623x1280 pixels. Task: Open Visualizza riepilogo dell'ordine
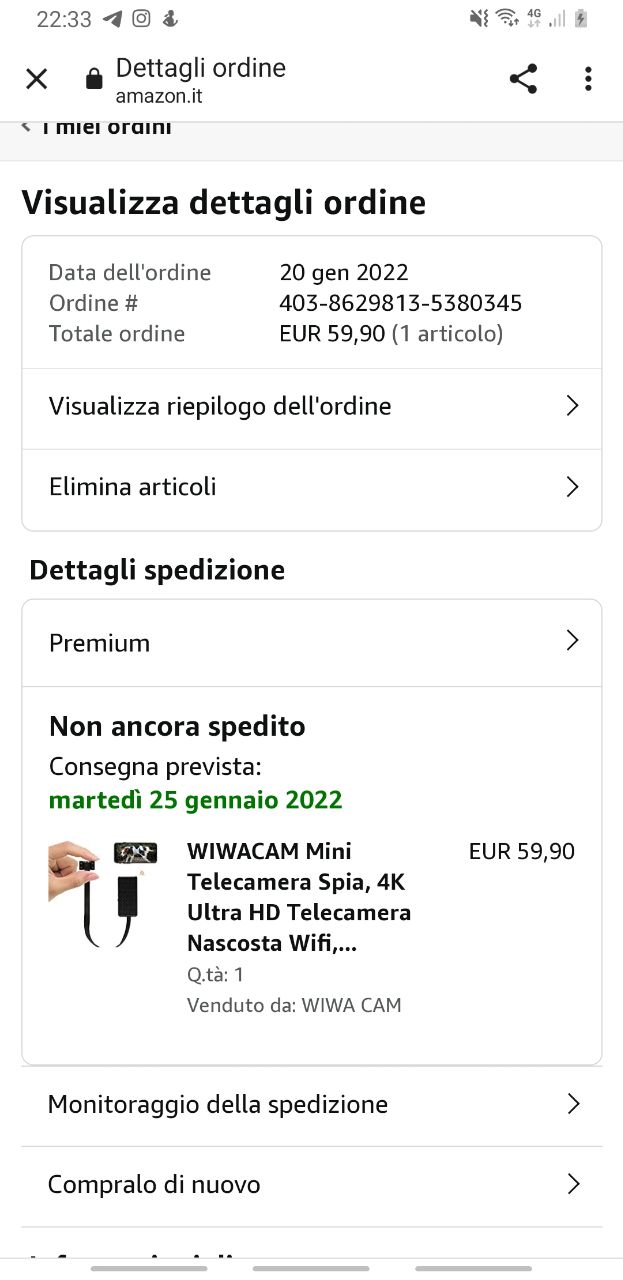coord(312,406)
